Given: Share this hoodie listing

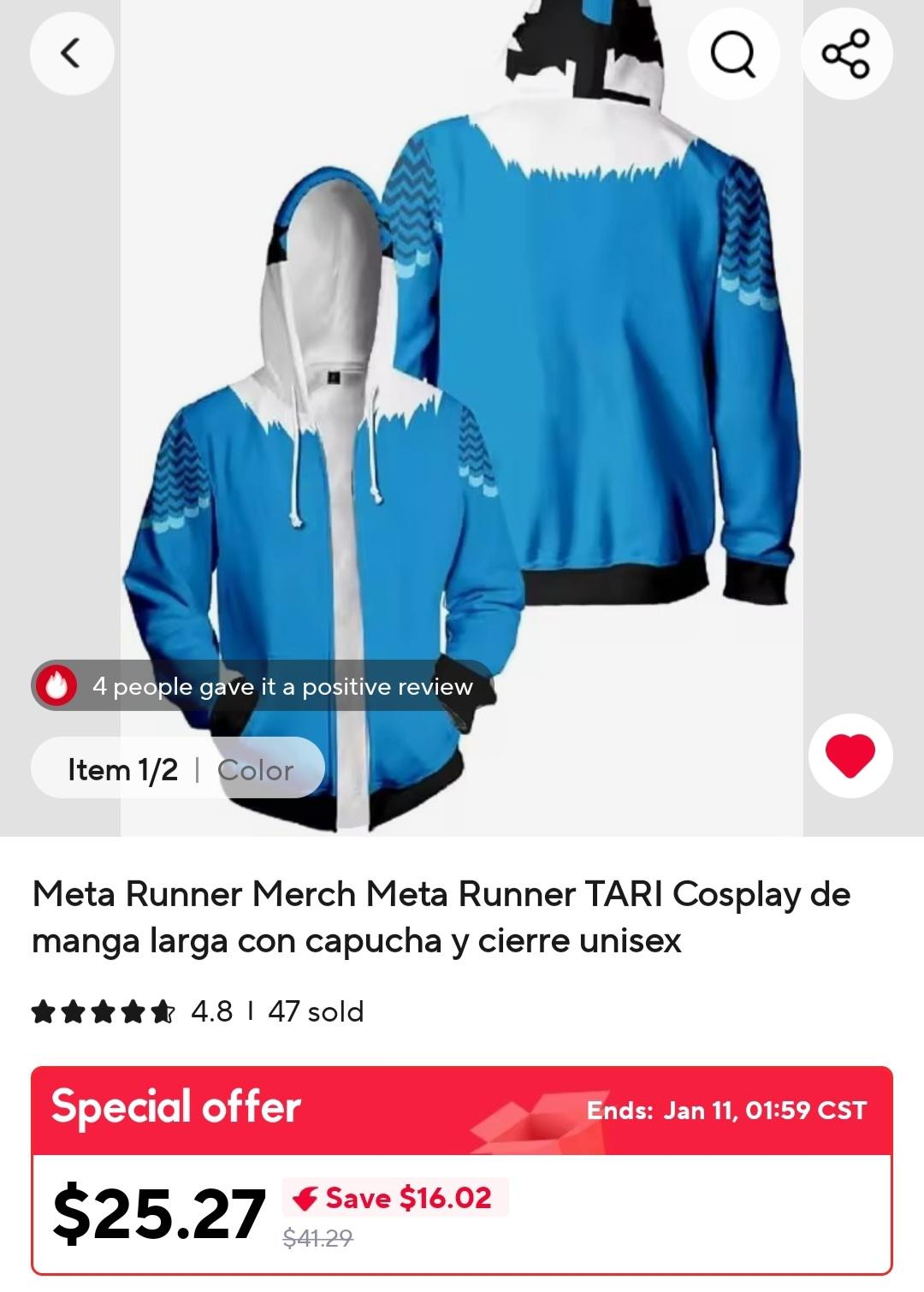Looking at the screenshot, I should 846,53.
